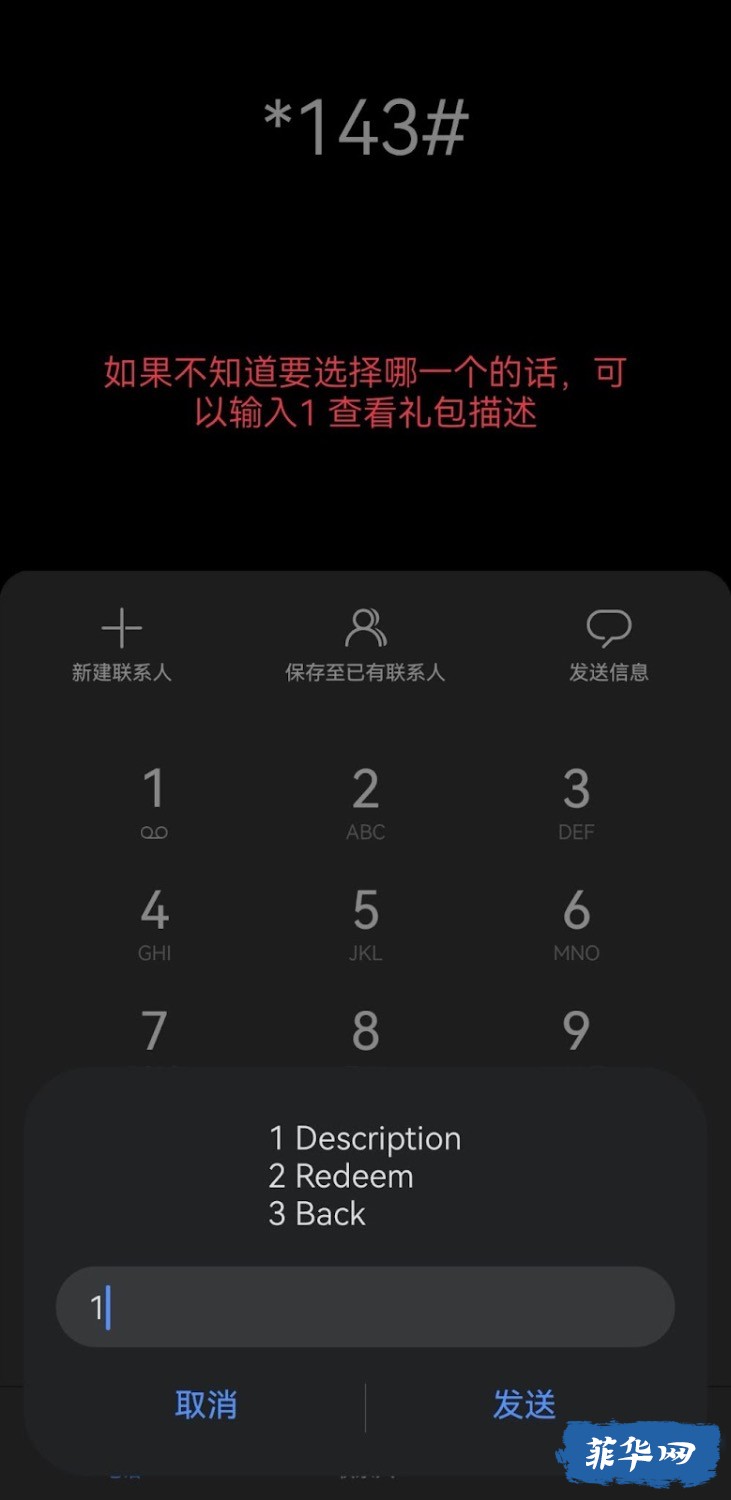This screenshot has width=731, height=1500.
Task: Choose 保存至已有联系人 to save to existing contact
Action: pyautogui.click(x=365, y=647)
